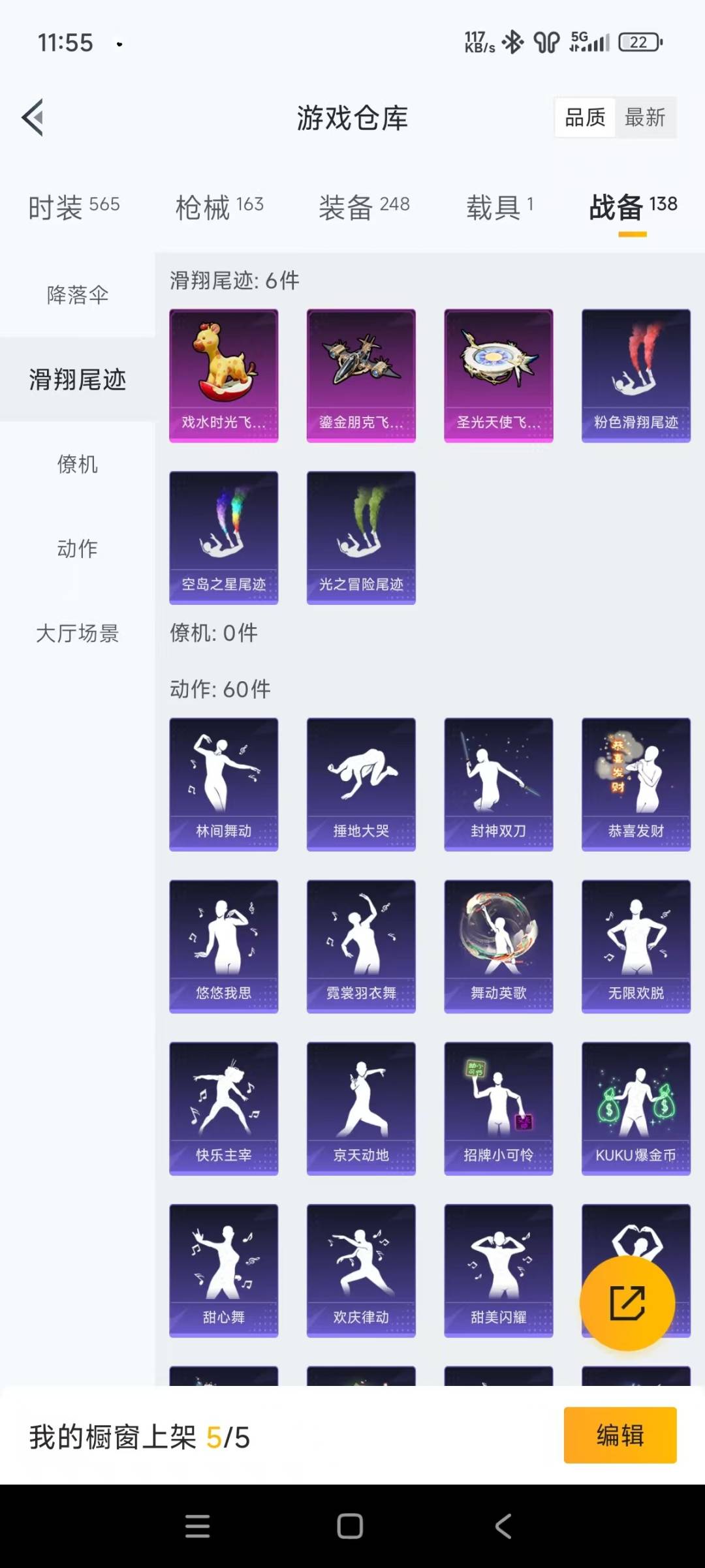Open the KUKU爆金币 emote
705x1568 pixels.
tap(636, 1109)
